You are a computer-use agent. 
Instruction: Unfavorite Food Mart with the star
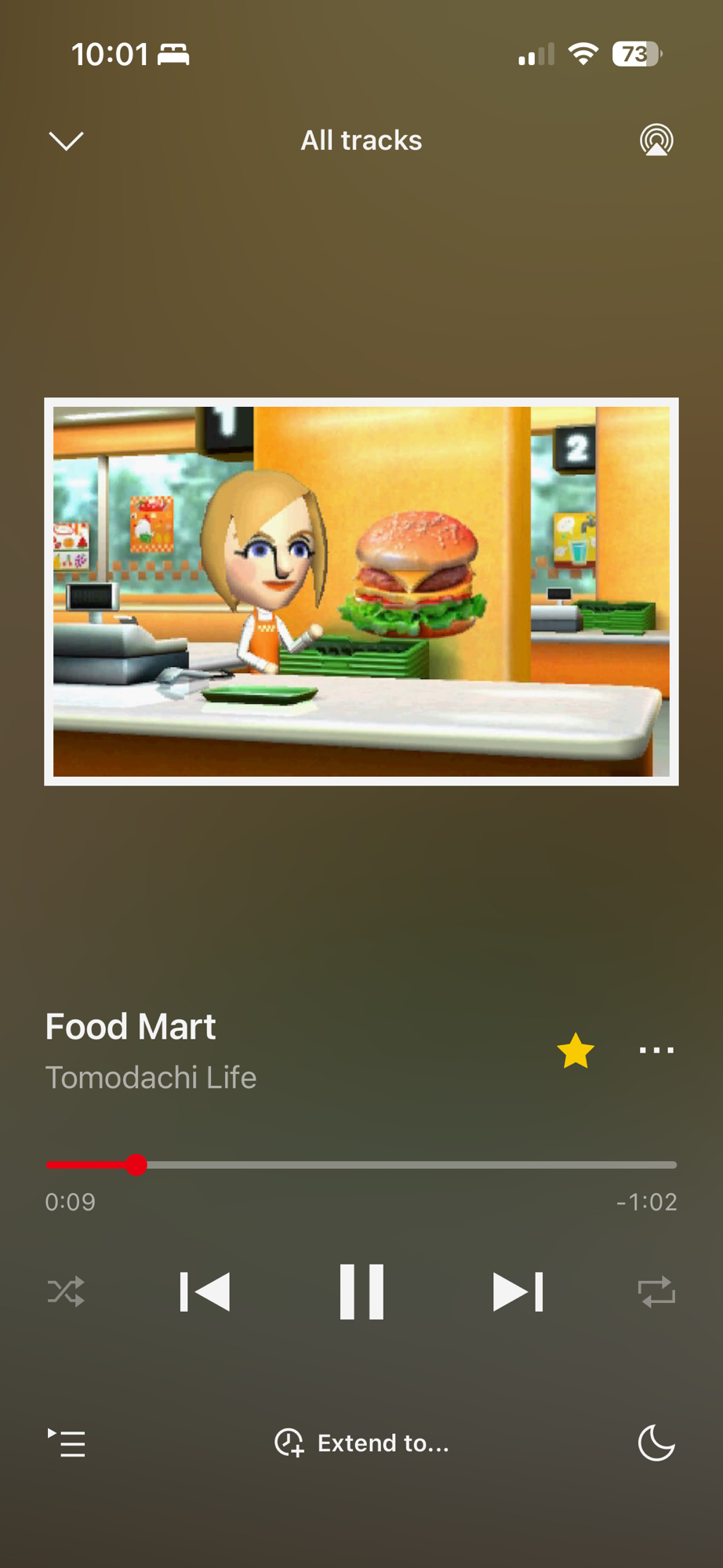[x=575, y=1051]
